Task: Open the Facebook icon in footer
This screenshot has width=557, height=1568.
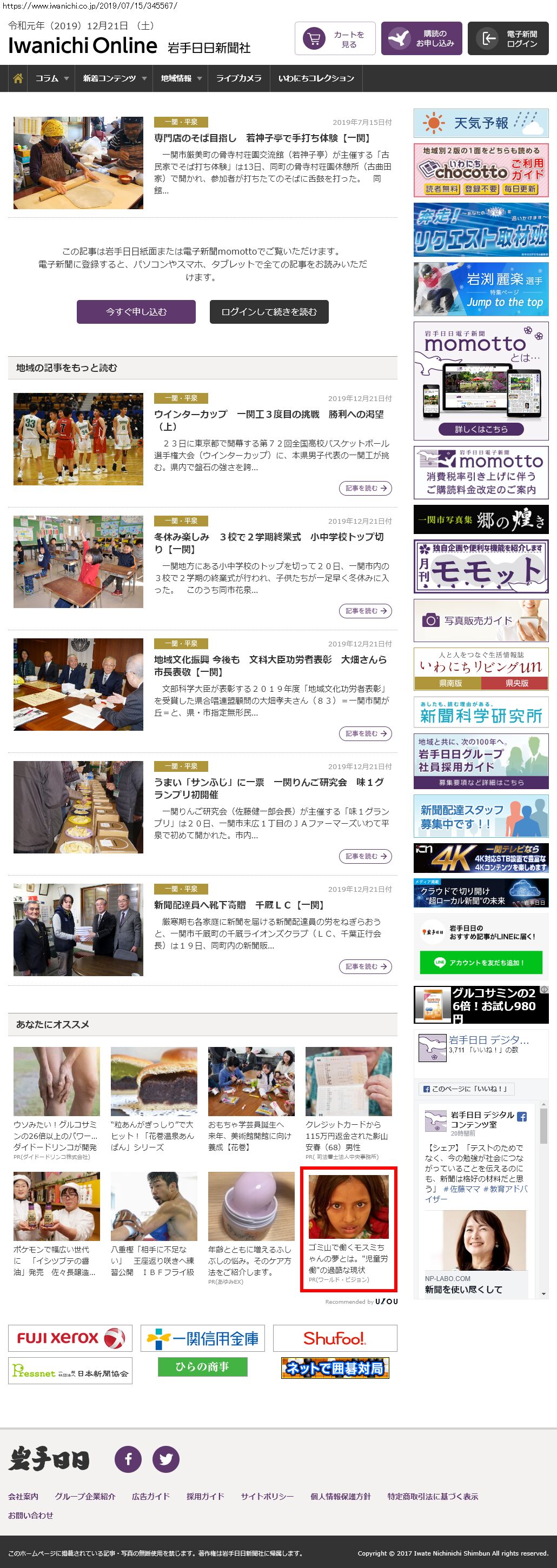Action: (x=129, y=1459)
